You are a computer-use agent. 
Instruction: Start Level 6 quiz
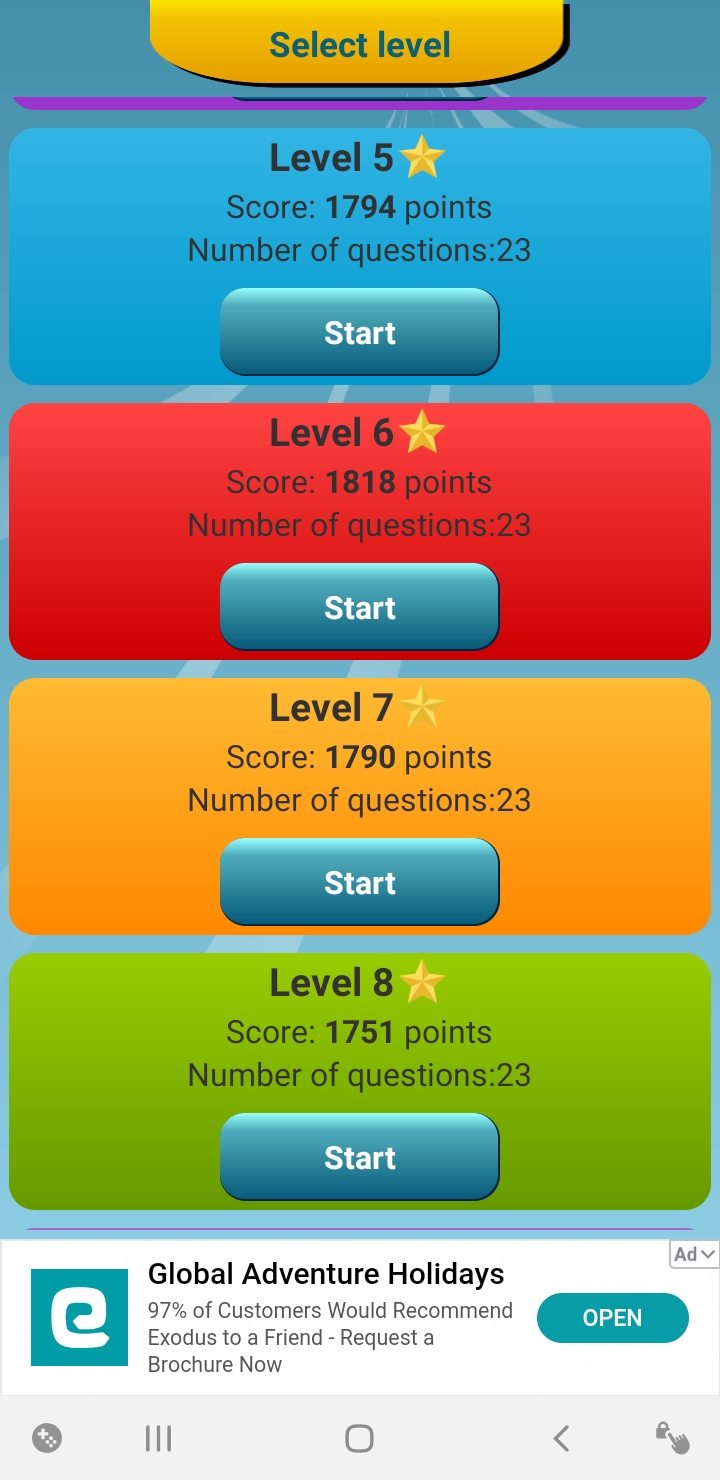[x=359, y=607]
